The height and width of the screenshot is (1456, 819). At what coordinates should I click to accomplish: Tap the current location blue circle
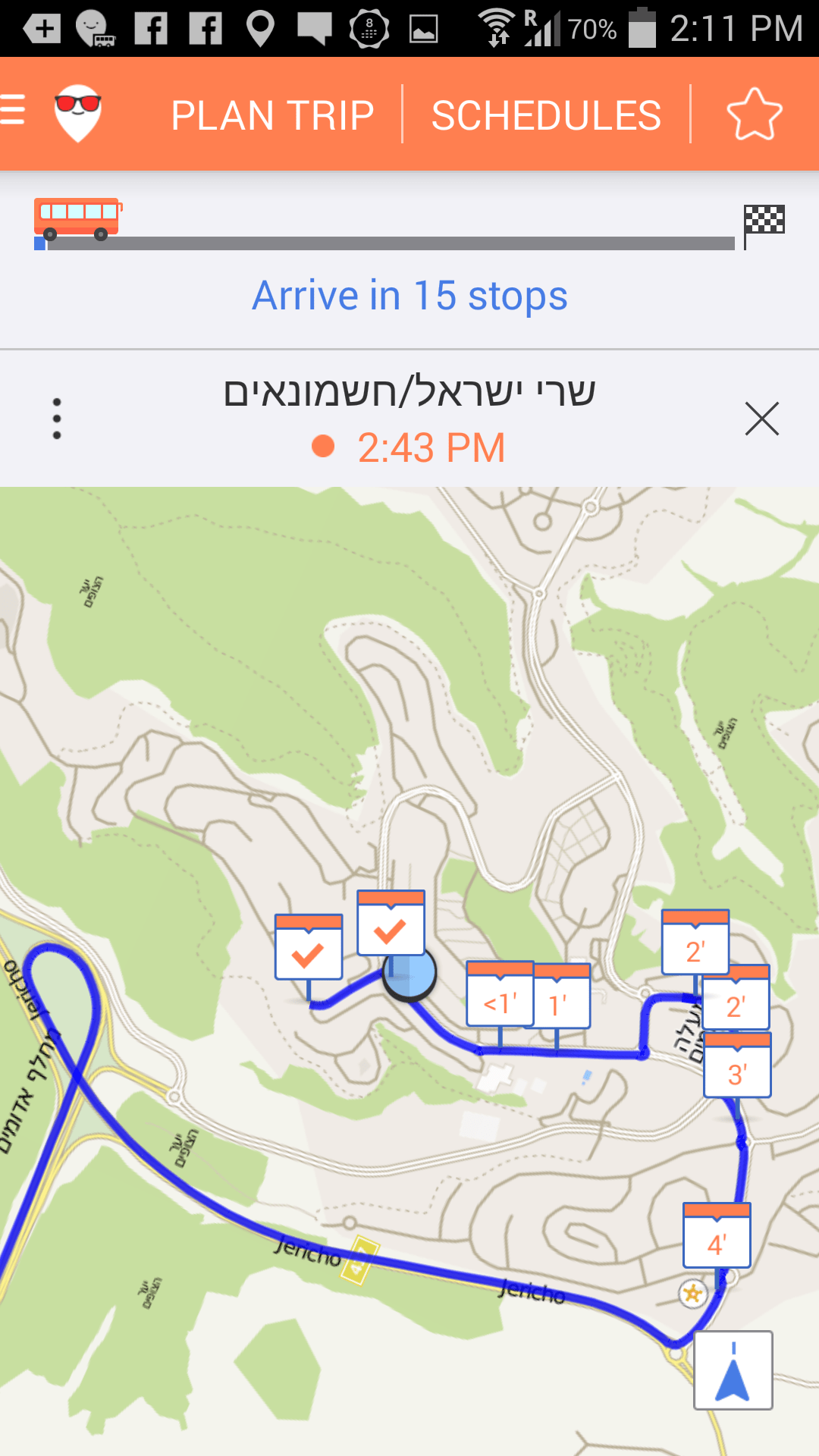[x=410, y=974]
